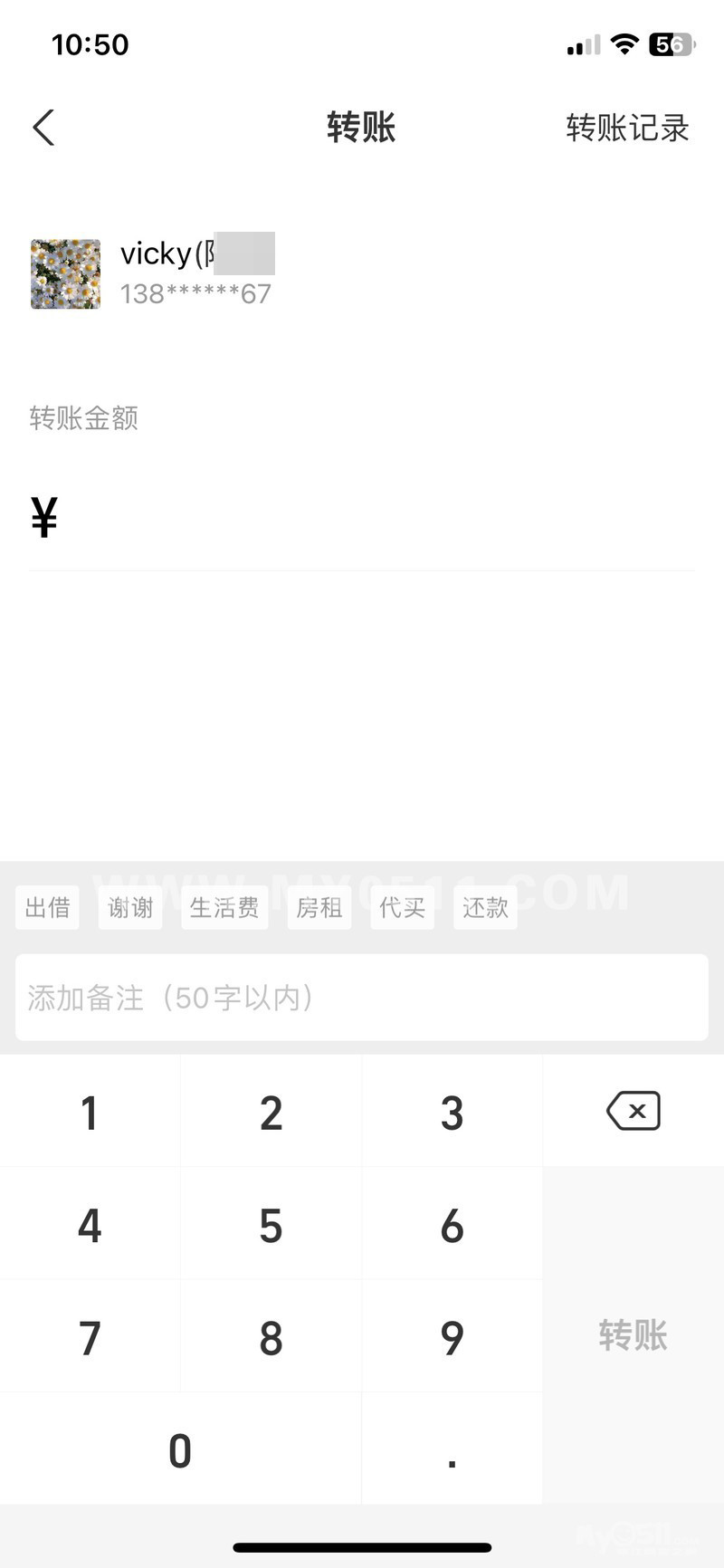Image resolution: width=724 pixels, height=1568 pixels.
Task: Choose the 房租 remark chip
Action: pos(319,907)
